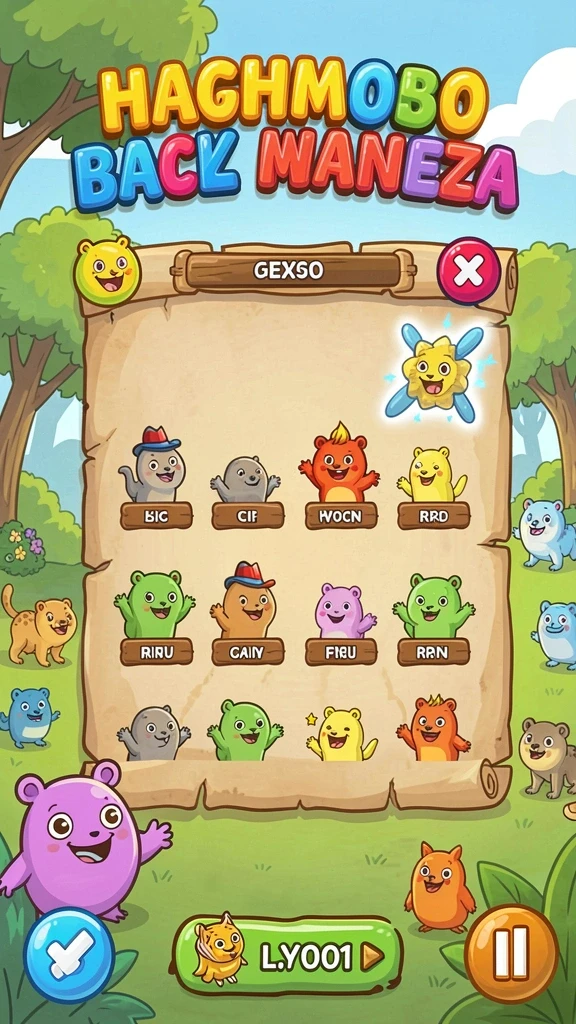
Task: Tap the blue checkmark button
Action: [x=69, y=954]
